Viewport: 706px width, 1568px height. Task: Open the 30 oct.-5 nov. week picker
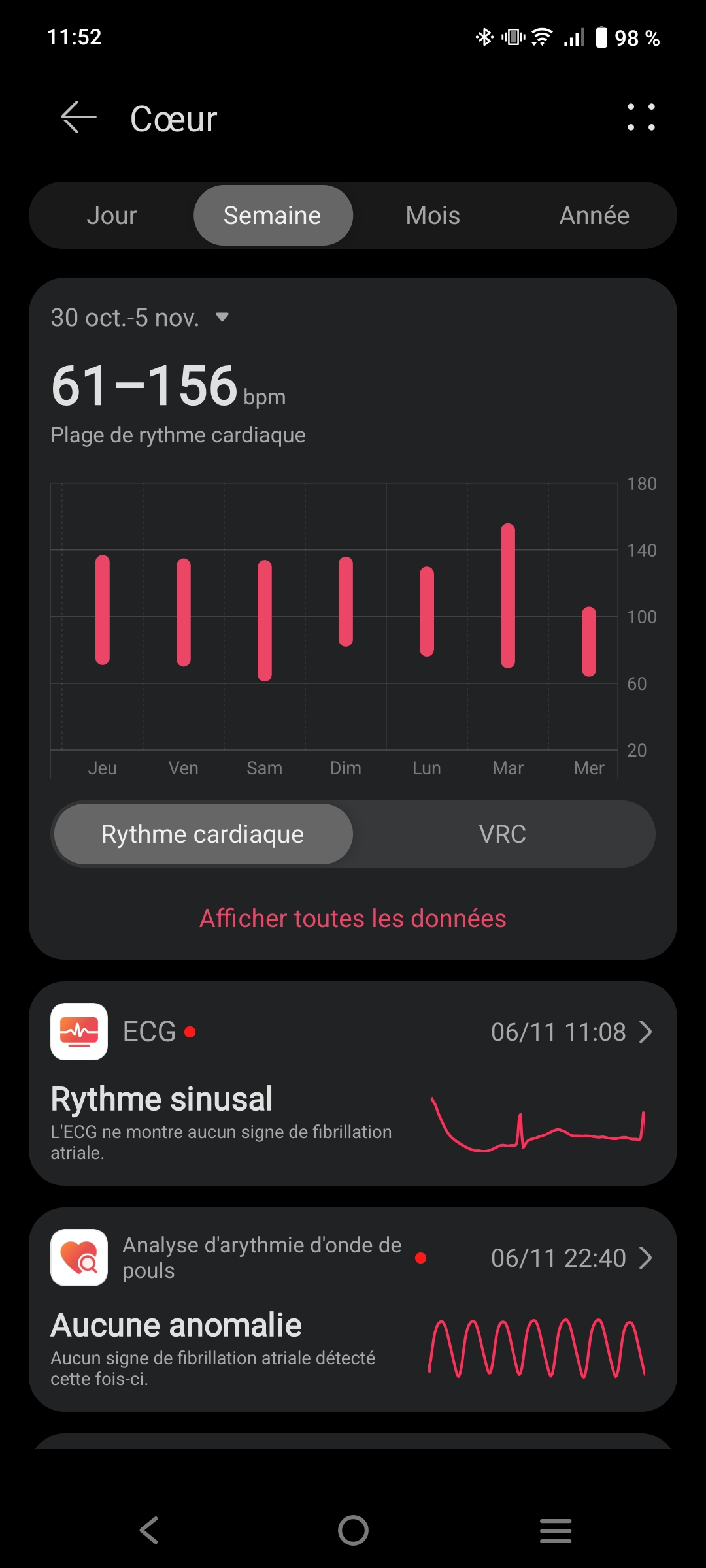click(x=141, y=318)
